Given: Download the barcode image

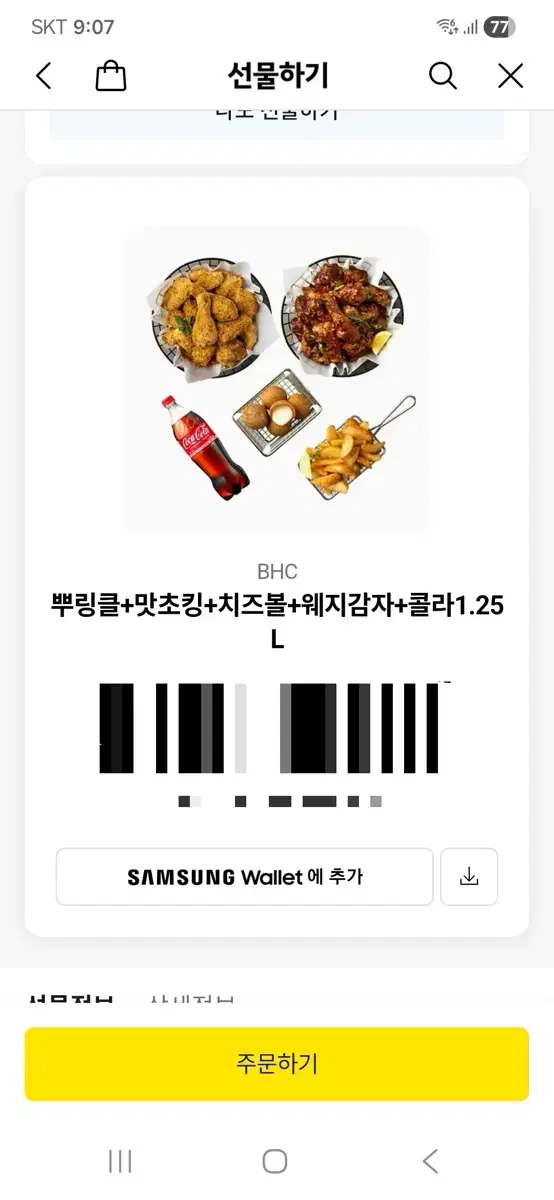Looking at the screenshot, I should point(469,877).
